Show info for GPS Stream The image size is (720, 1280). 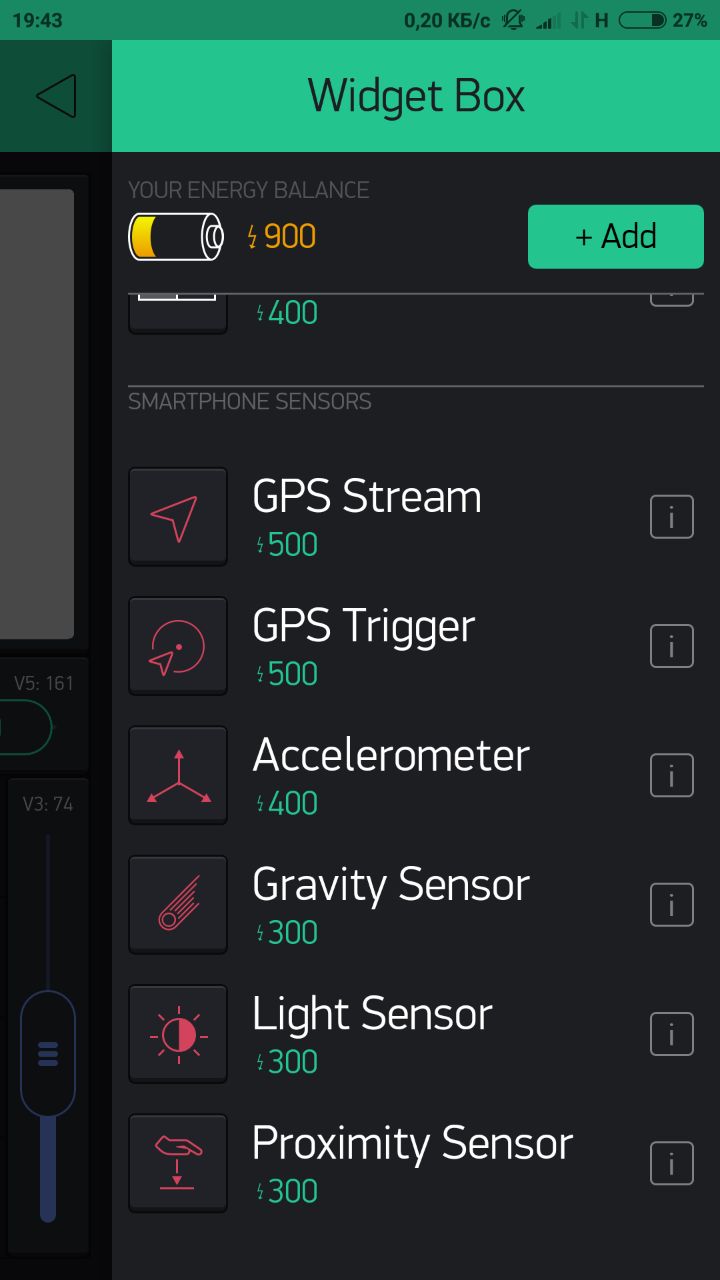click(672, 517)
